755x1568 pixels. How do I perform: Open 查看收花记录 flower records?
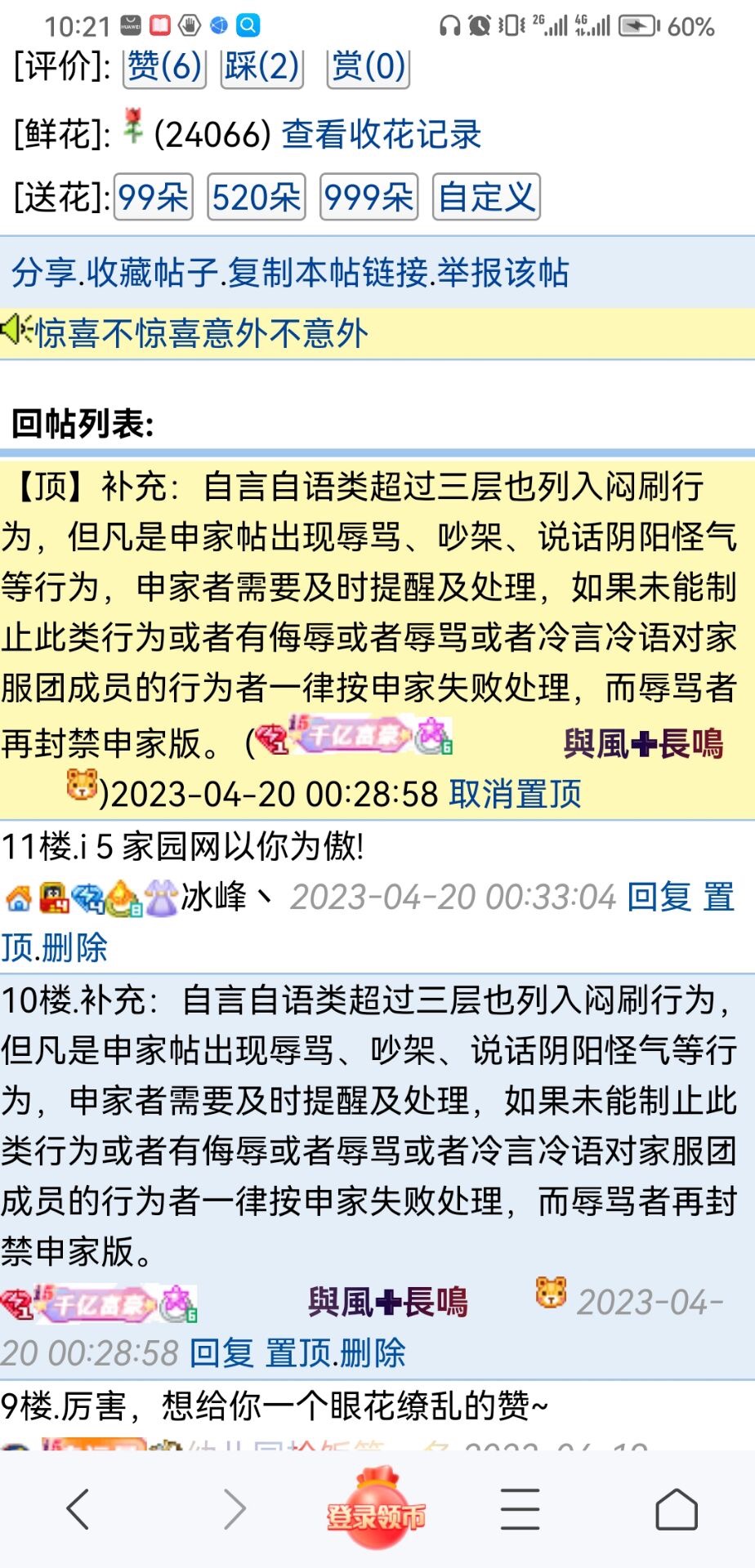coord(381,135)
